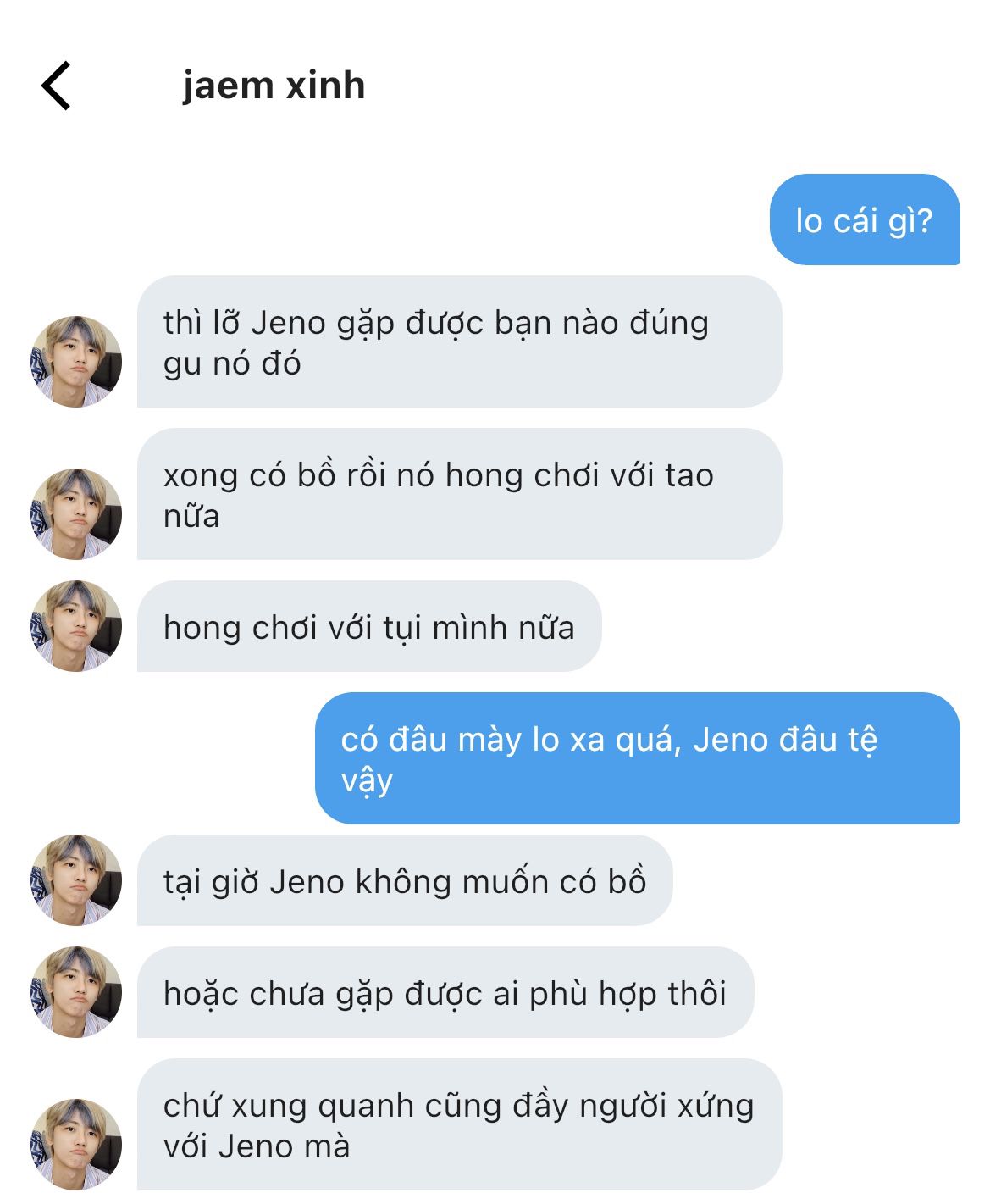
Task: Tap the avatar beside the "hong chơi với tụi mình nữa" message
Action: (76, 626)
